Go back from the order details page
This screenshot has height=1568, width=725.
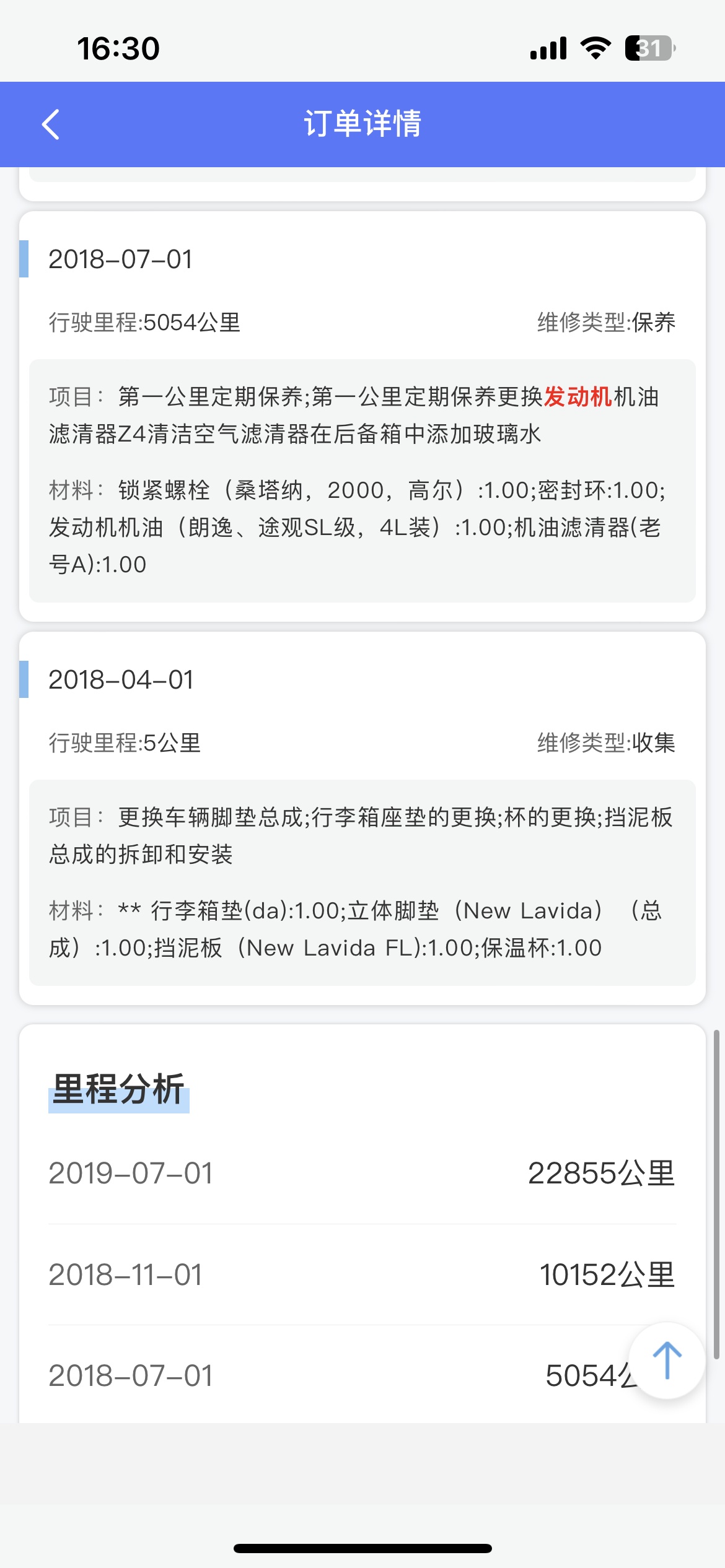pyautogui.click(x=51, y=124)
